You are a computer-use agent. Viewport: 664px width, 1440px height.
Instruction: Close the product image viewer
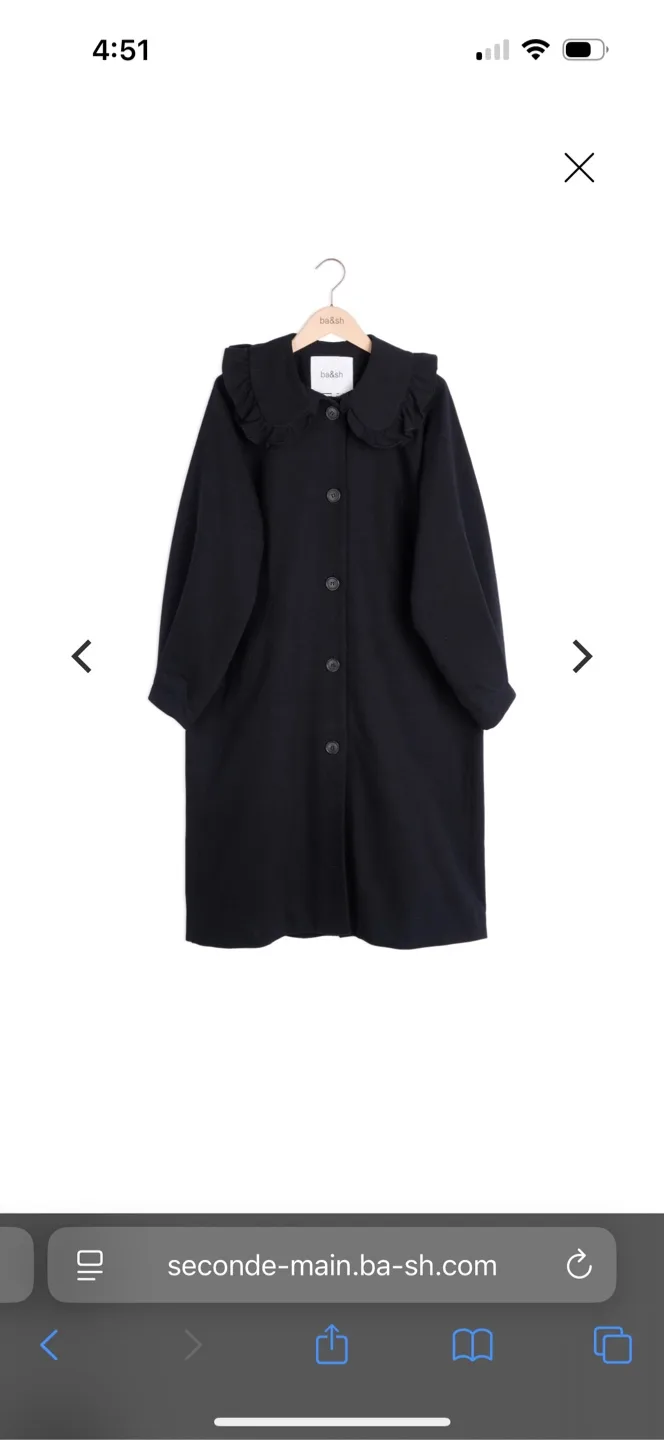pos(579,167)
